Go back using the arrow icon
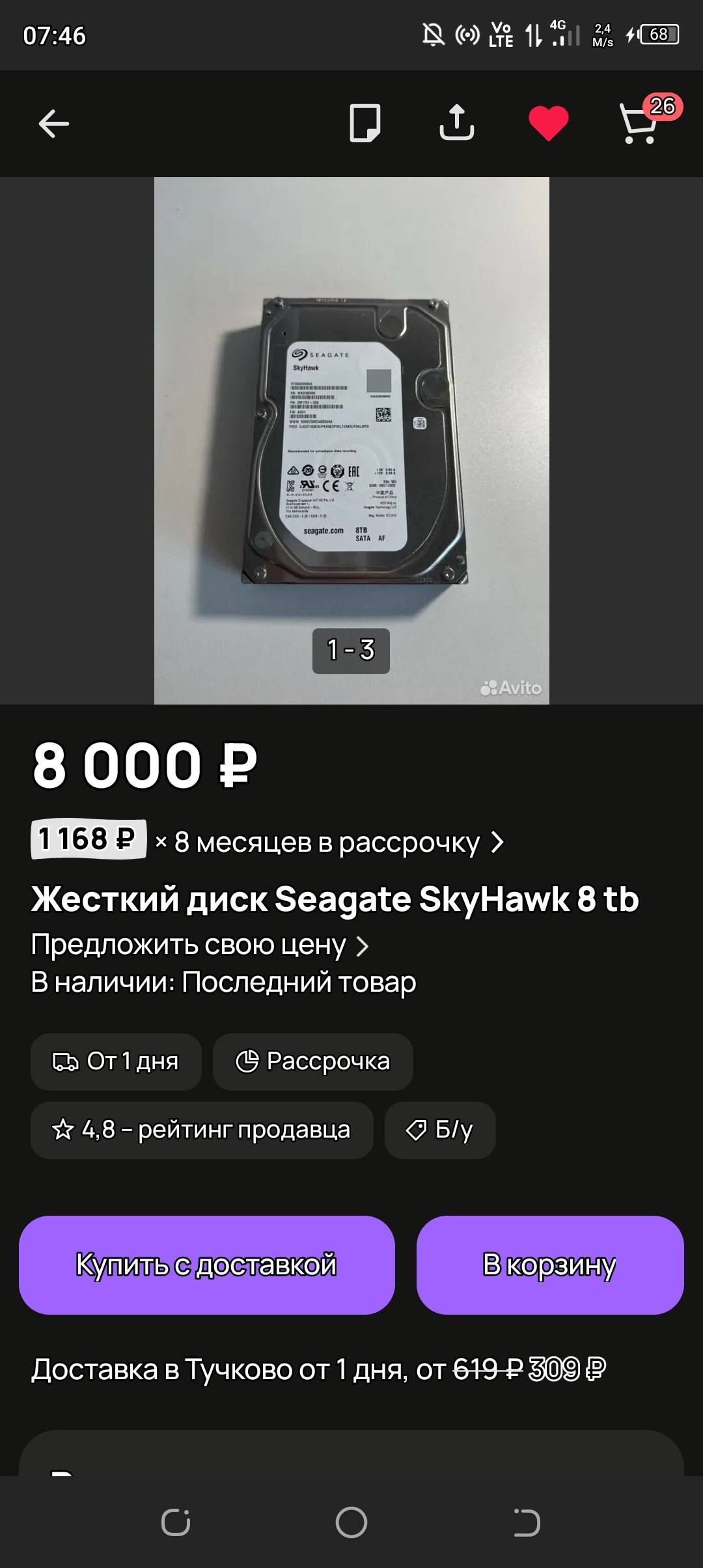The image size is (703, 1568). 53,124
